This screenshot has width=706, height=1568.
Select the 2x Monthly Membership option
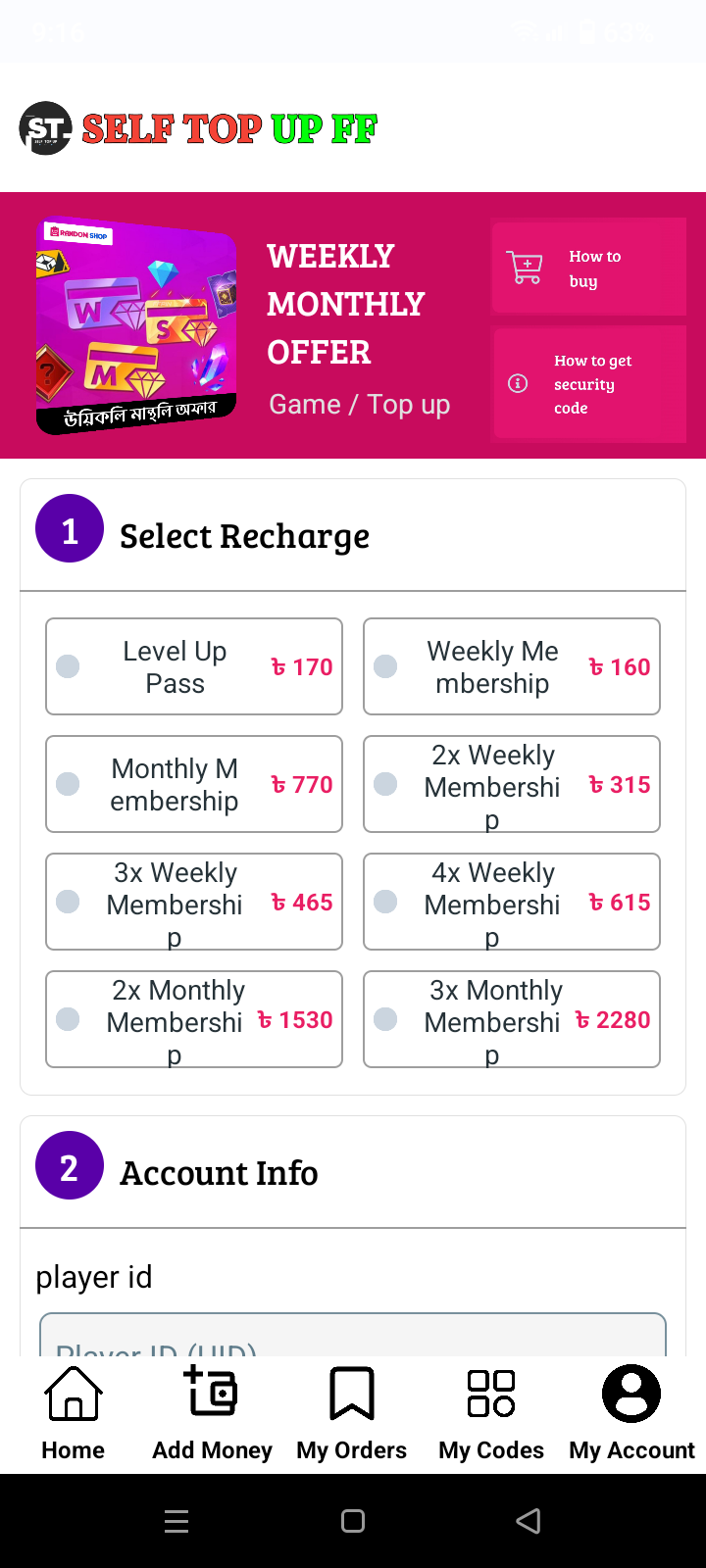coord(194,1019)
